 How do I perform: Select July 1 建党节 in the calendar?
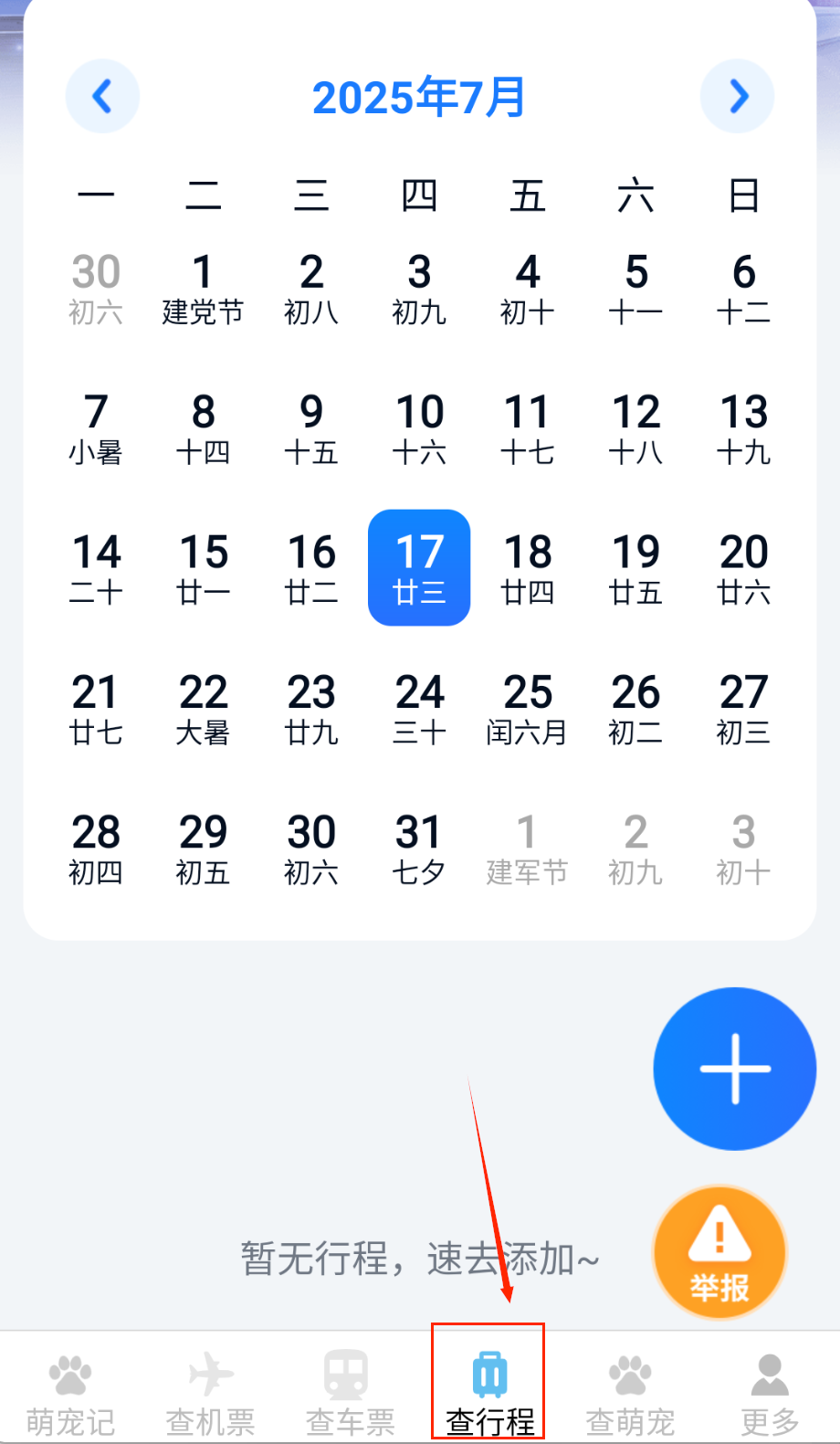pos(203,289)
